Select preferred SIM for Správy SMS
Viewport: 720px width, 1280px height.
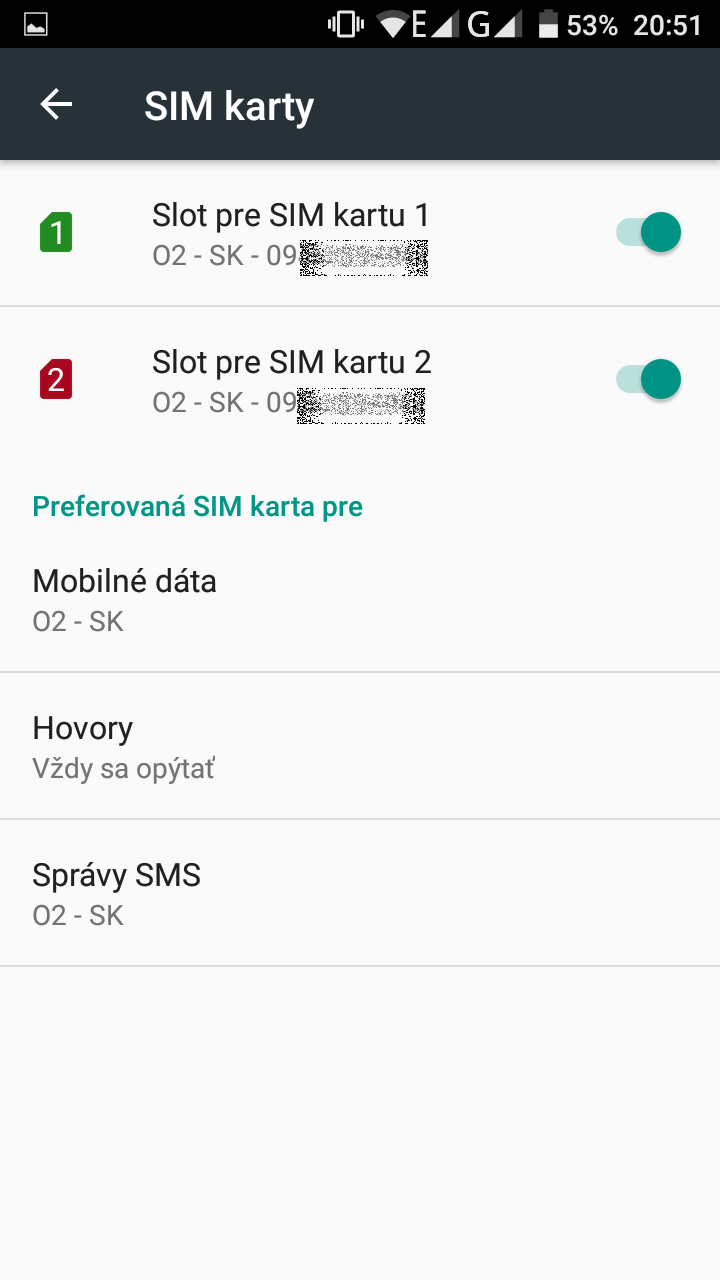pos(360,893)
